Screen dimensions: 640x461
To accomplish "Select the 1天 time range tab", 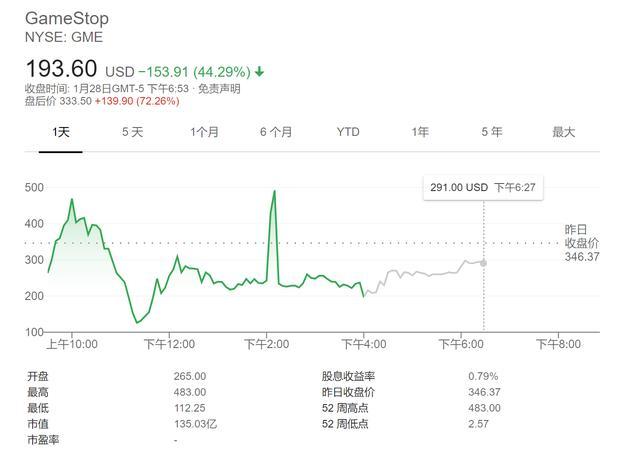I will pos(60,132).
